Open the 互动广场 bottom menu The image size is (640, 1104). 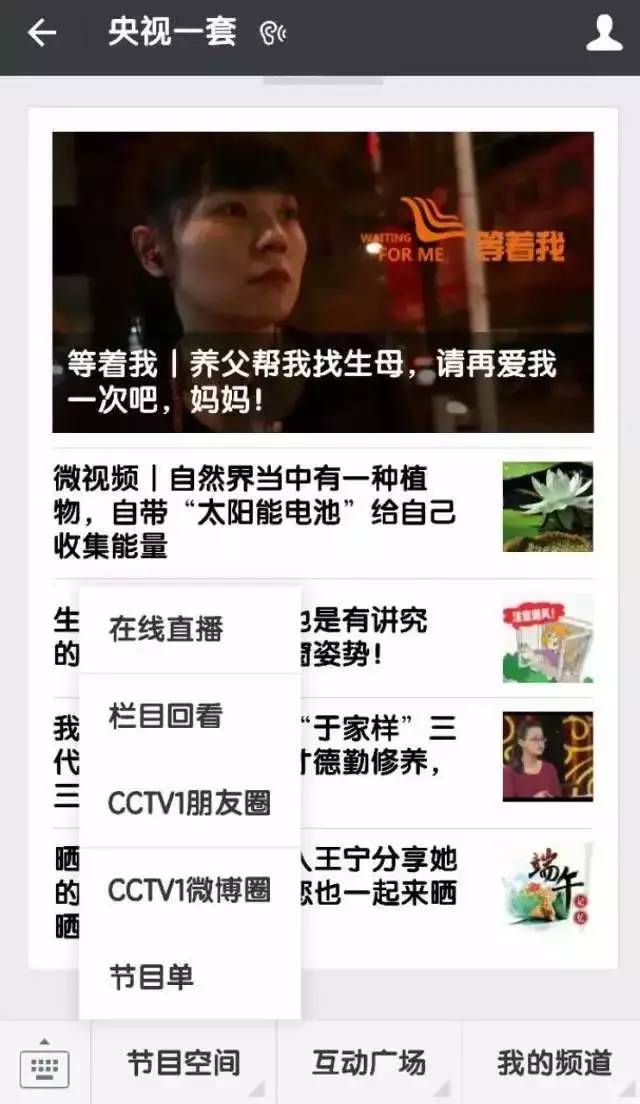(x=369, y=1063)
